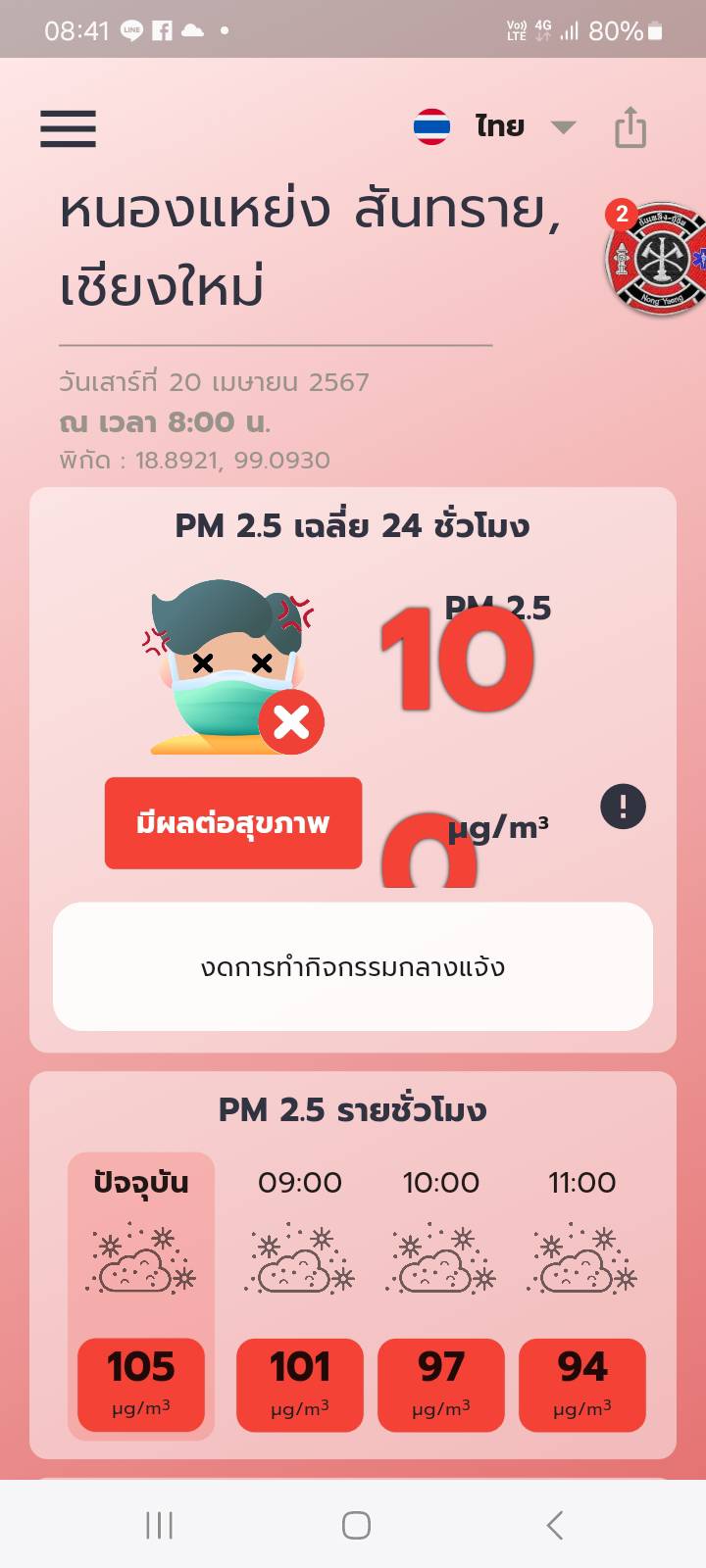The width and height of the screenshot is (706, 1568).
Task: Go back using the system back button
Action: click(554, 1525)
